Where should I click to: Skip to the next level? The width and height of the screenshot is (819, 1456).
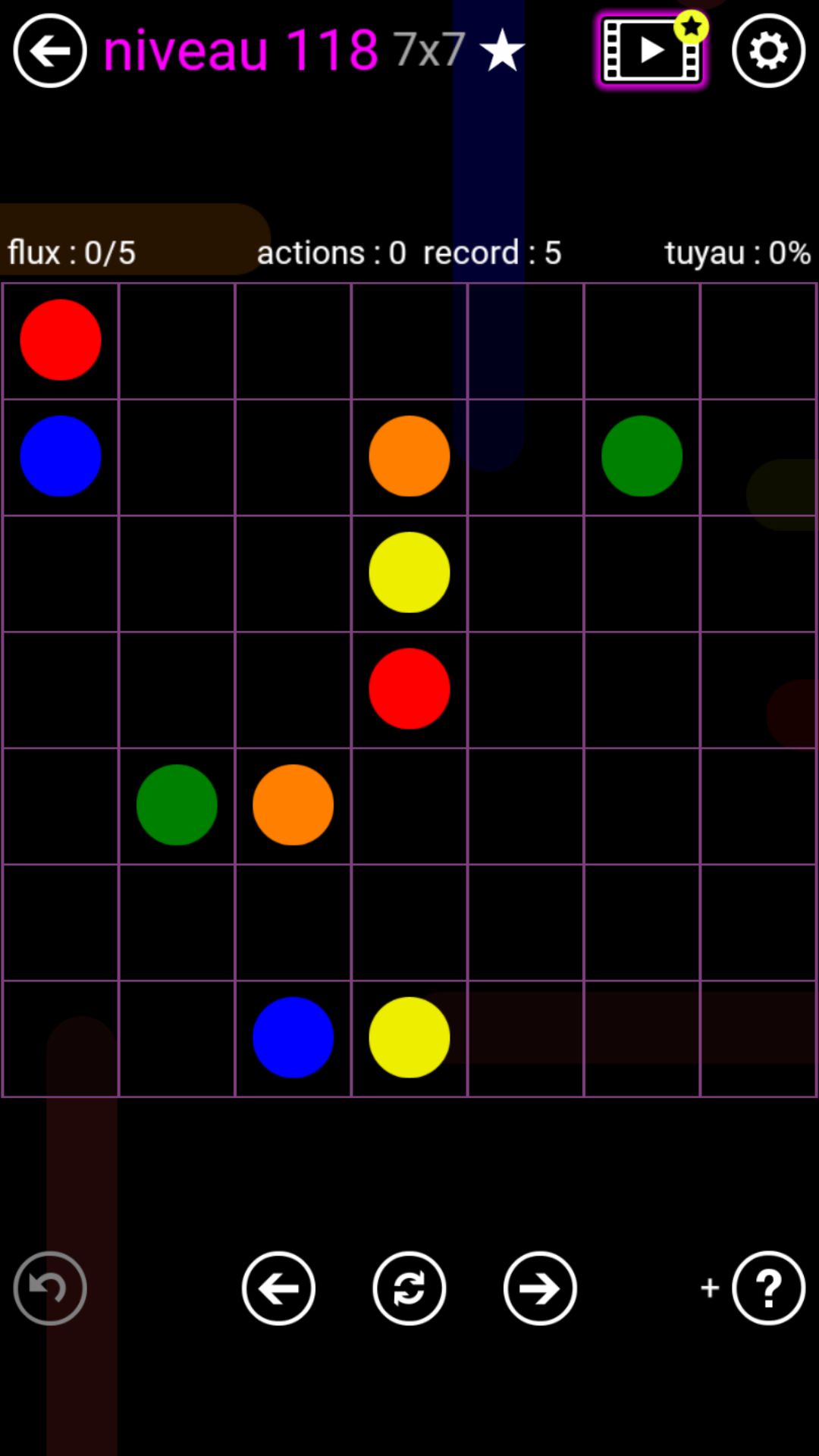540,1288
